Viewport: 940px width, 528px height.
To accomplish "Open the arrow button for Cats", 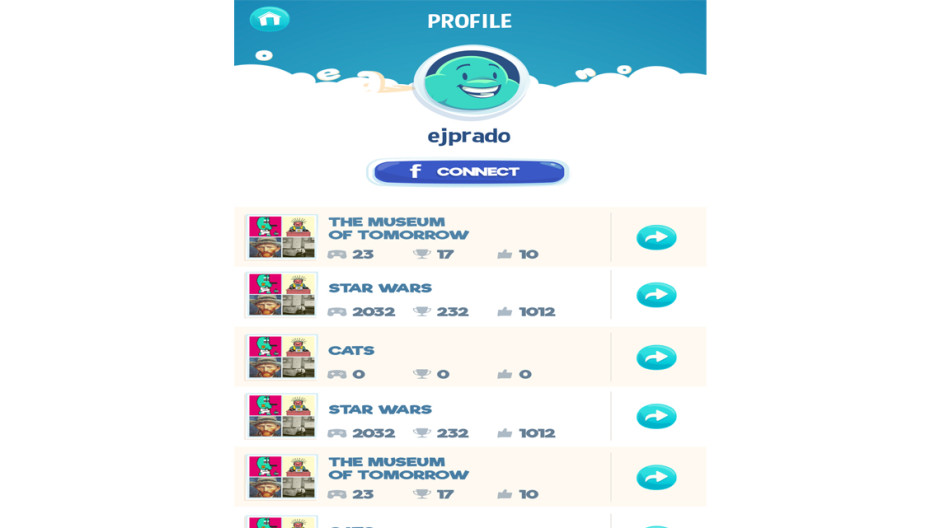I will point(656,357).
